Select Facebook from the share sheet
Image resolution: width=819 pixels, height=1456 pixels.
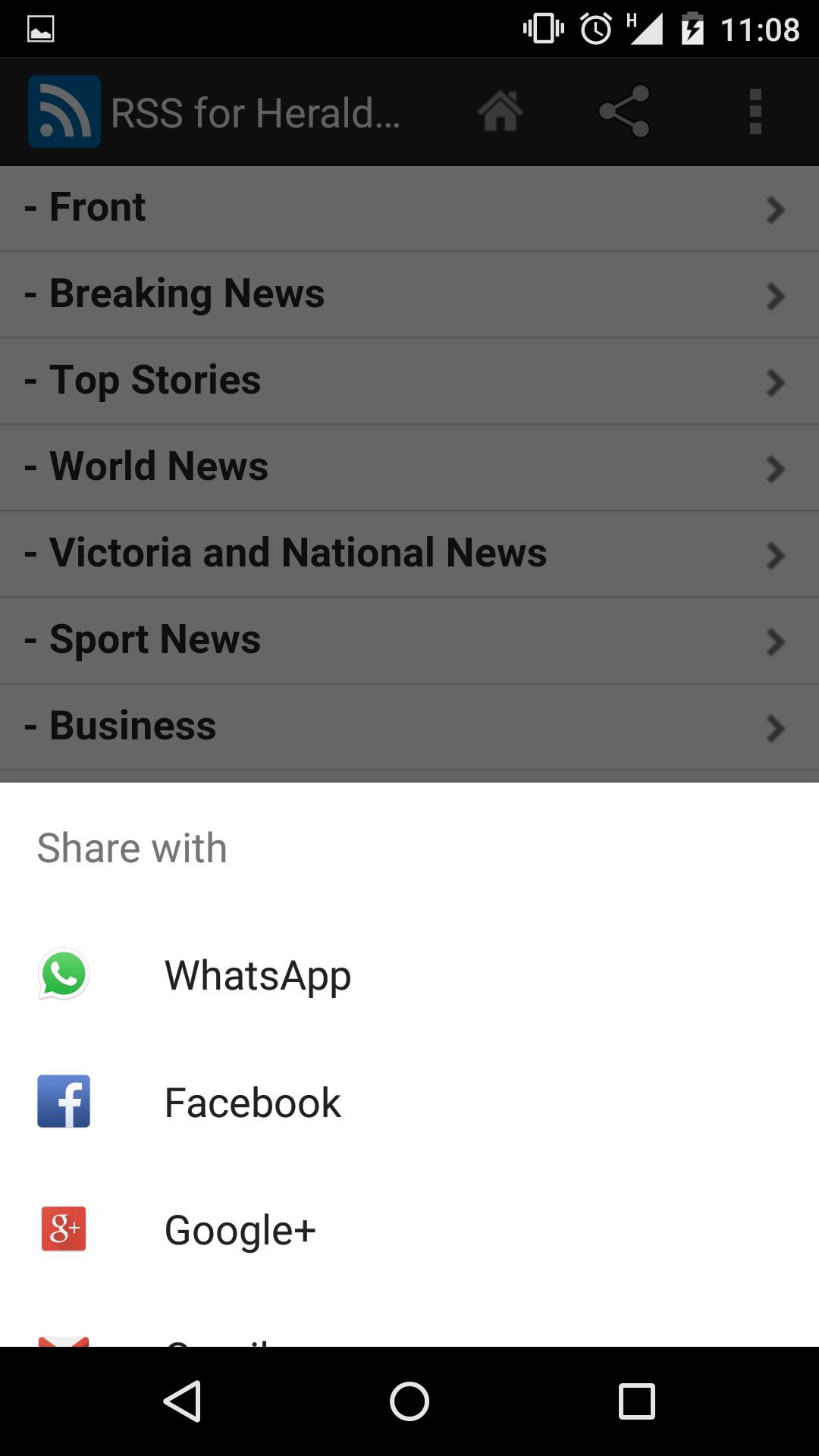pos(253,1103)
